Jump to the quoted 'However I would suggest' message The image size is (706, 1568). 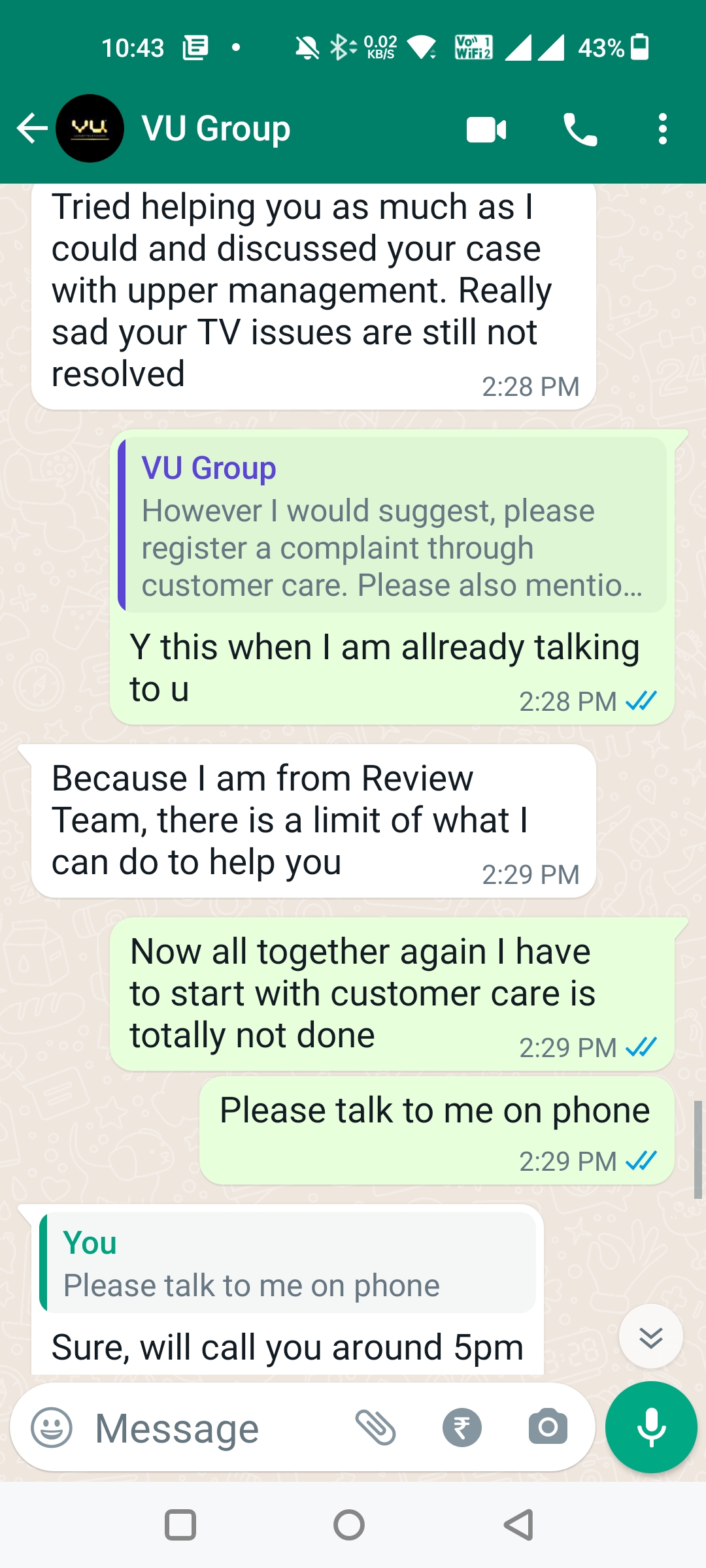click(392, 526)
